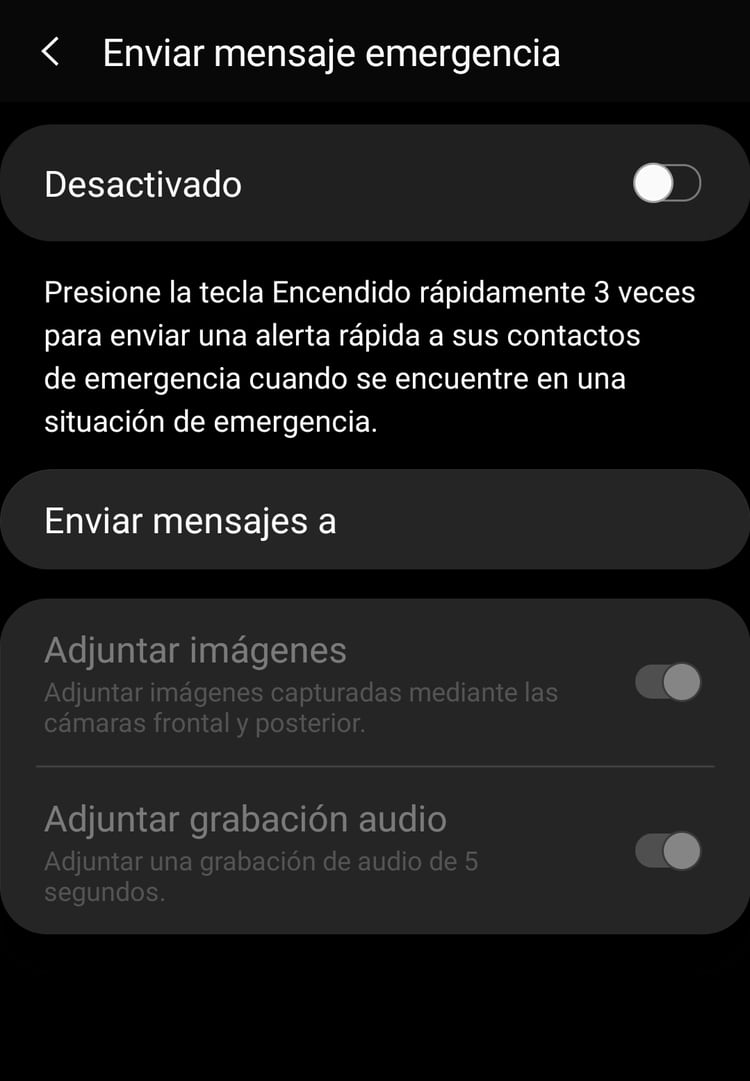
Task: Click the Adjuntar imágenes heading text
Action: [194, 650]
